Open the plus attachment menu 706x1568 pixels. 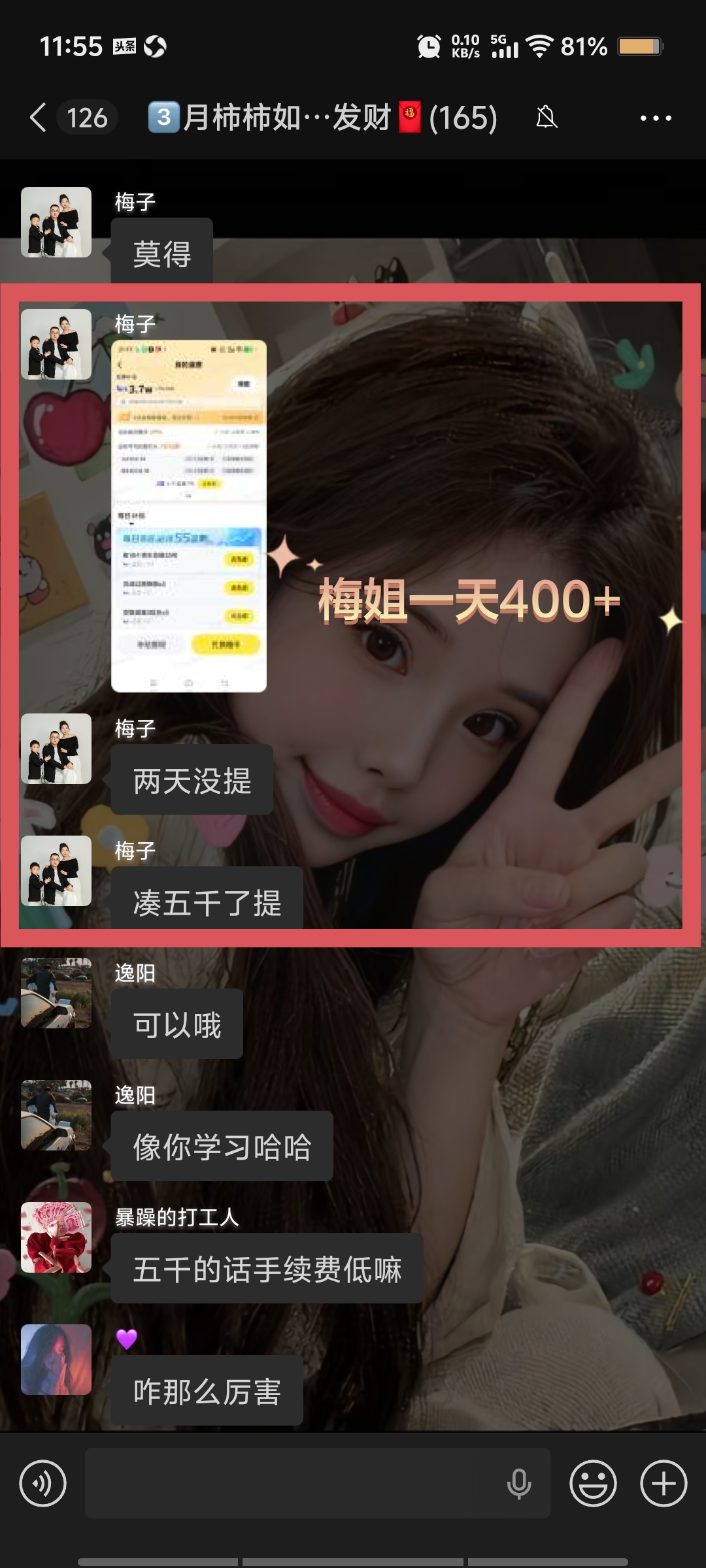(x=664, y=1484)
